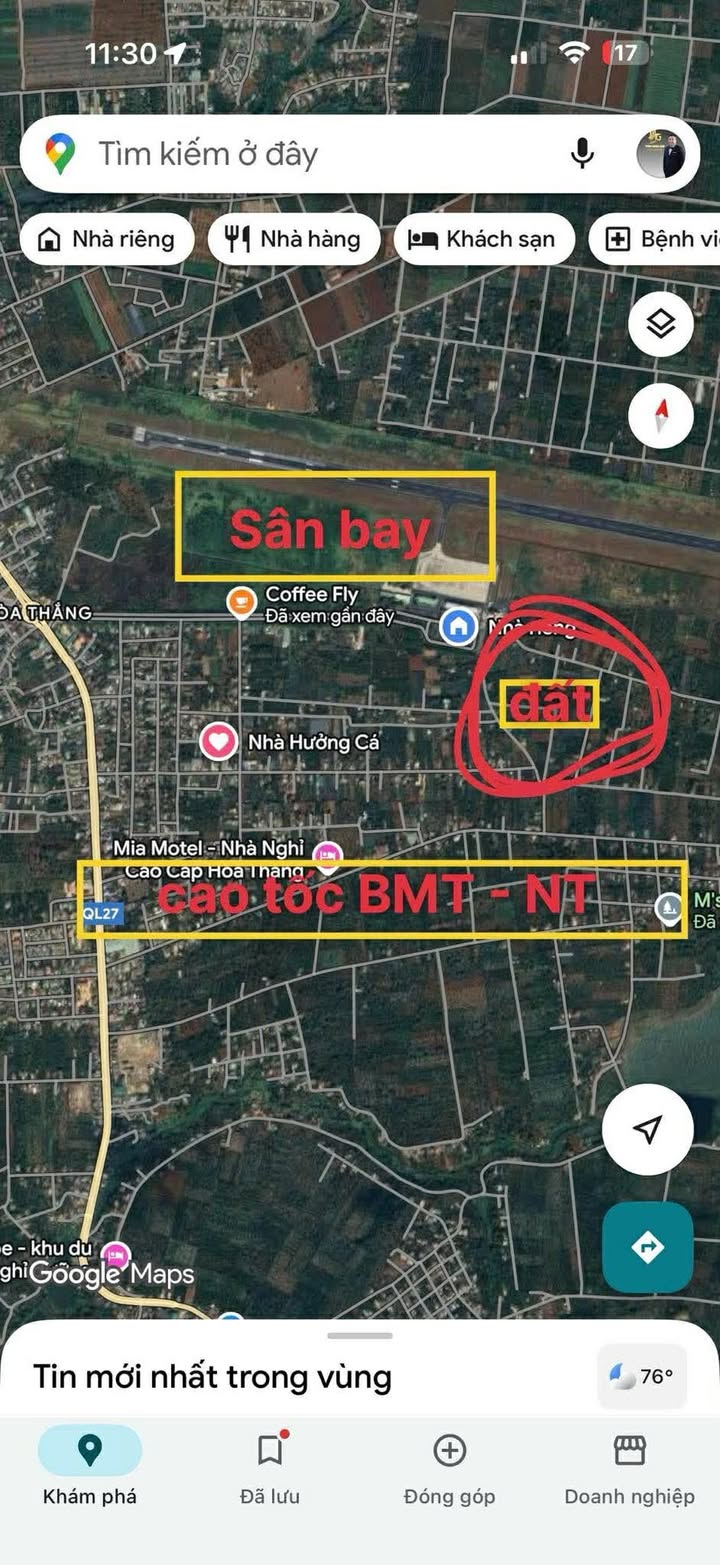This screenshot has width=720, height=1565.
Task: Open the weather 76° widget
Action: point(643,1377)
